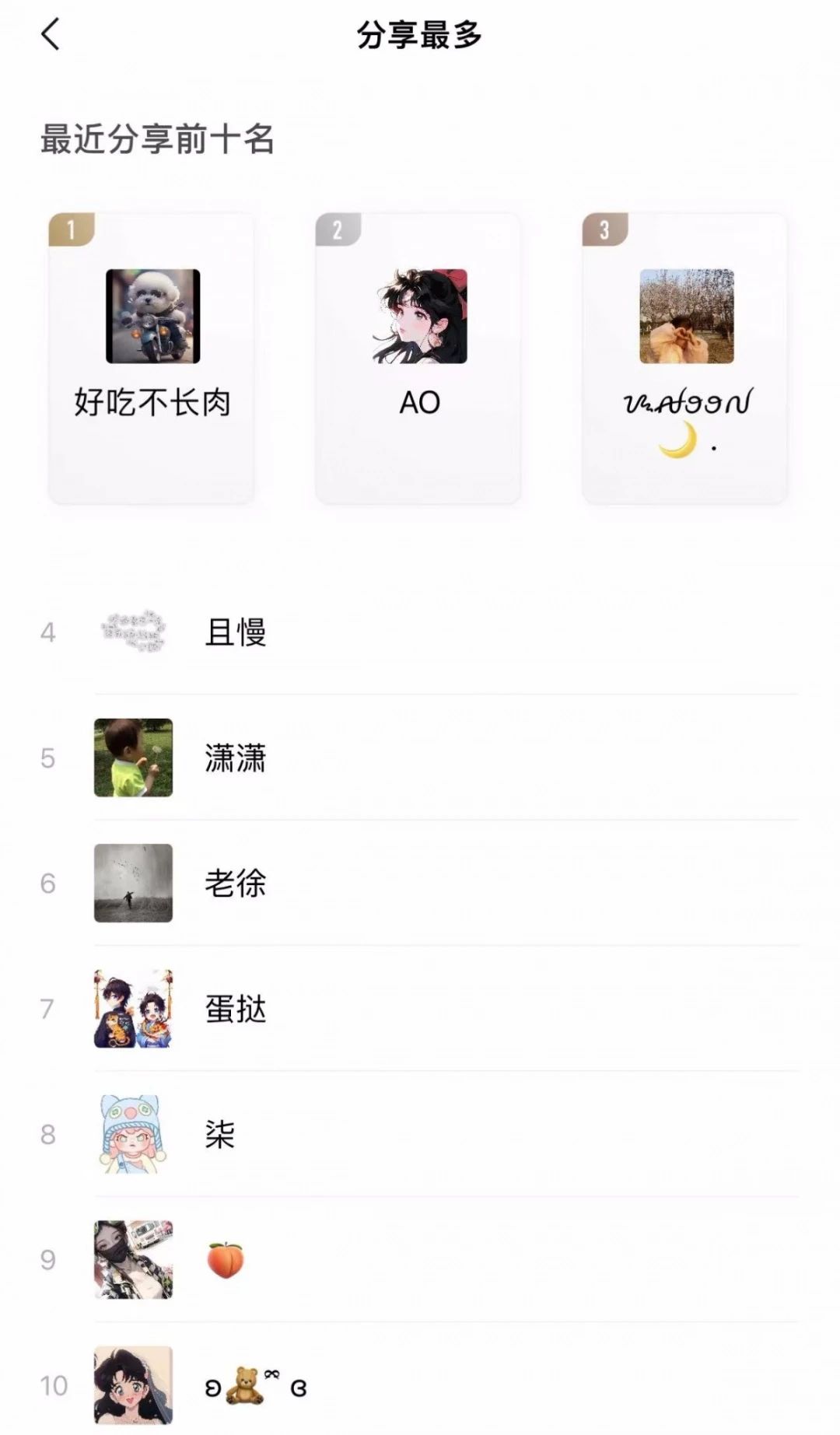
Task: Open the second-place card AO
Action: 419,358
